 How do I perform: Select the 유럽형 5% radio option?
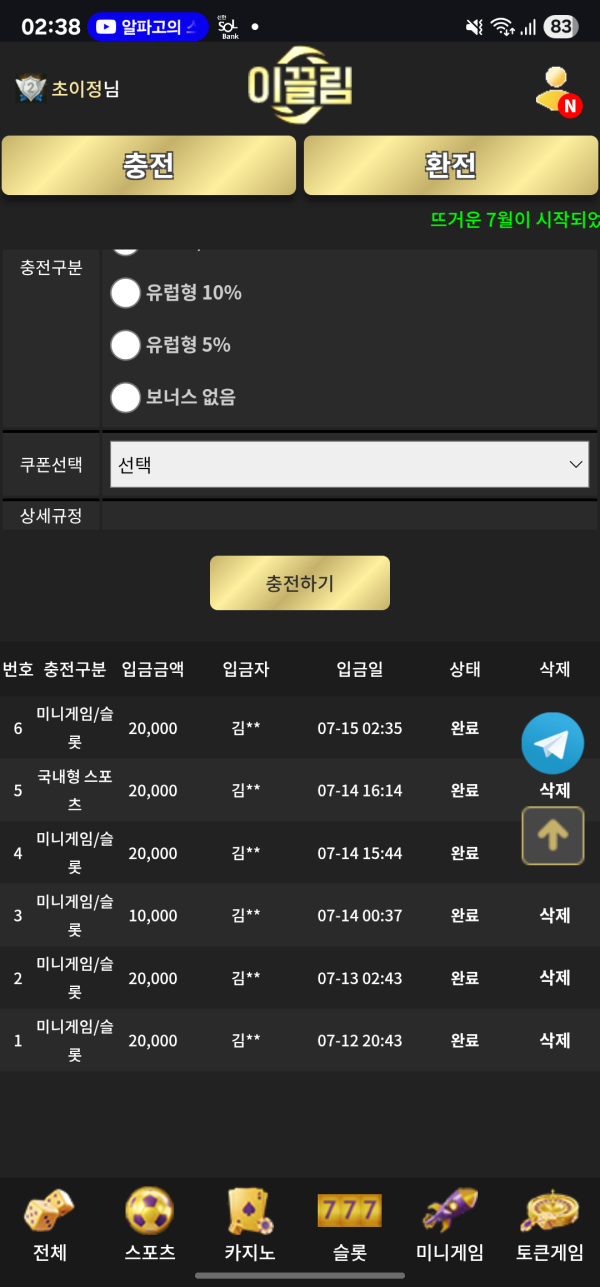(126, 345)
